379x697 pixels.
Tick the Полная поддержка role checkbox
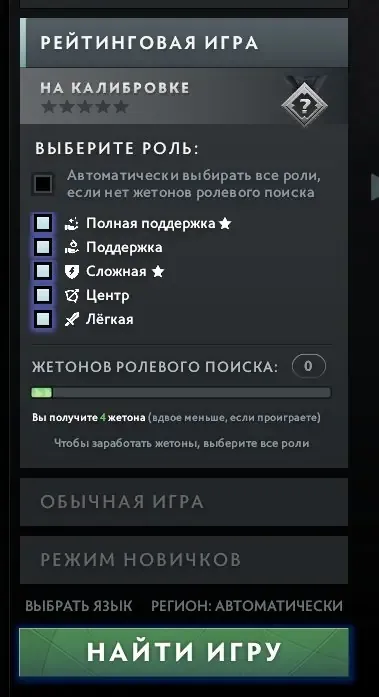43,223
